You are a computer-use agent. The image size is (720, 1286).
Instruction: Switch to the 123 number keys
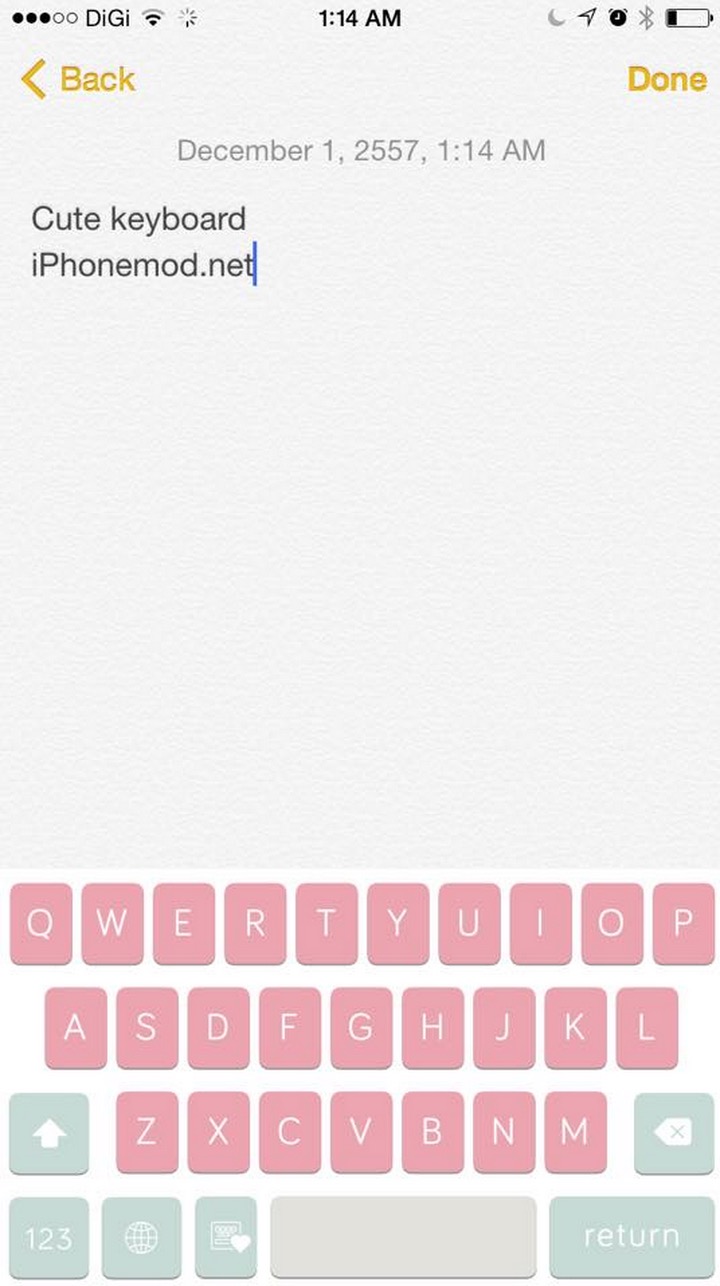49,1239
